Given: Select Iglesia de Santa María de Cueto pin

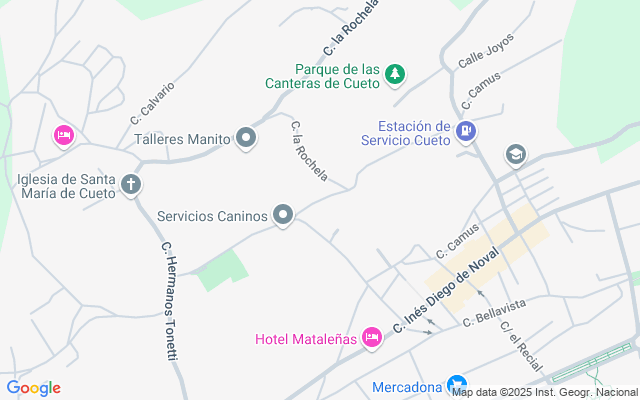Looking at the screenshot, I should [x=131, y=185].
